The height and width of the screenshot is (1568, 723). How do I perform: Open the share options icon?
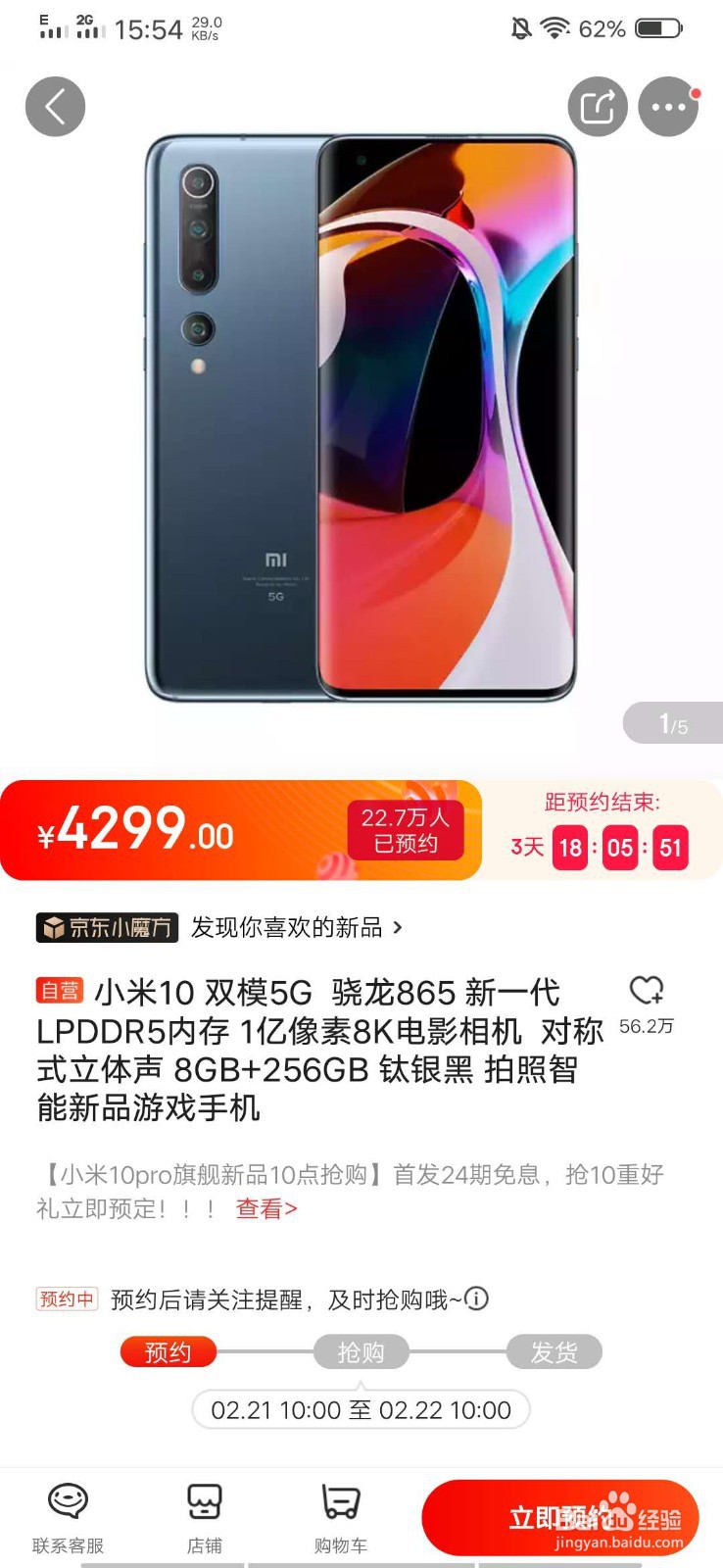[x=598, y=106]
